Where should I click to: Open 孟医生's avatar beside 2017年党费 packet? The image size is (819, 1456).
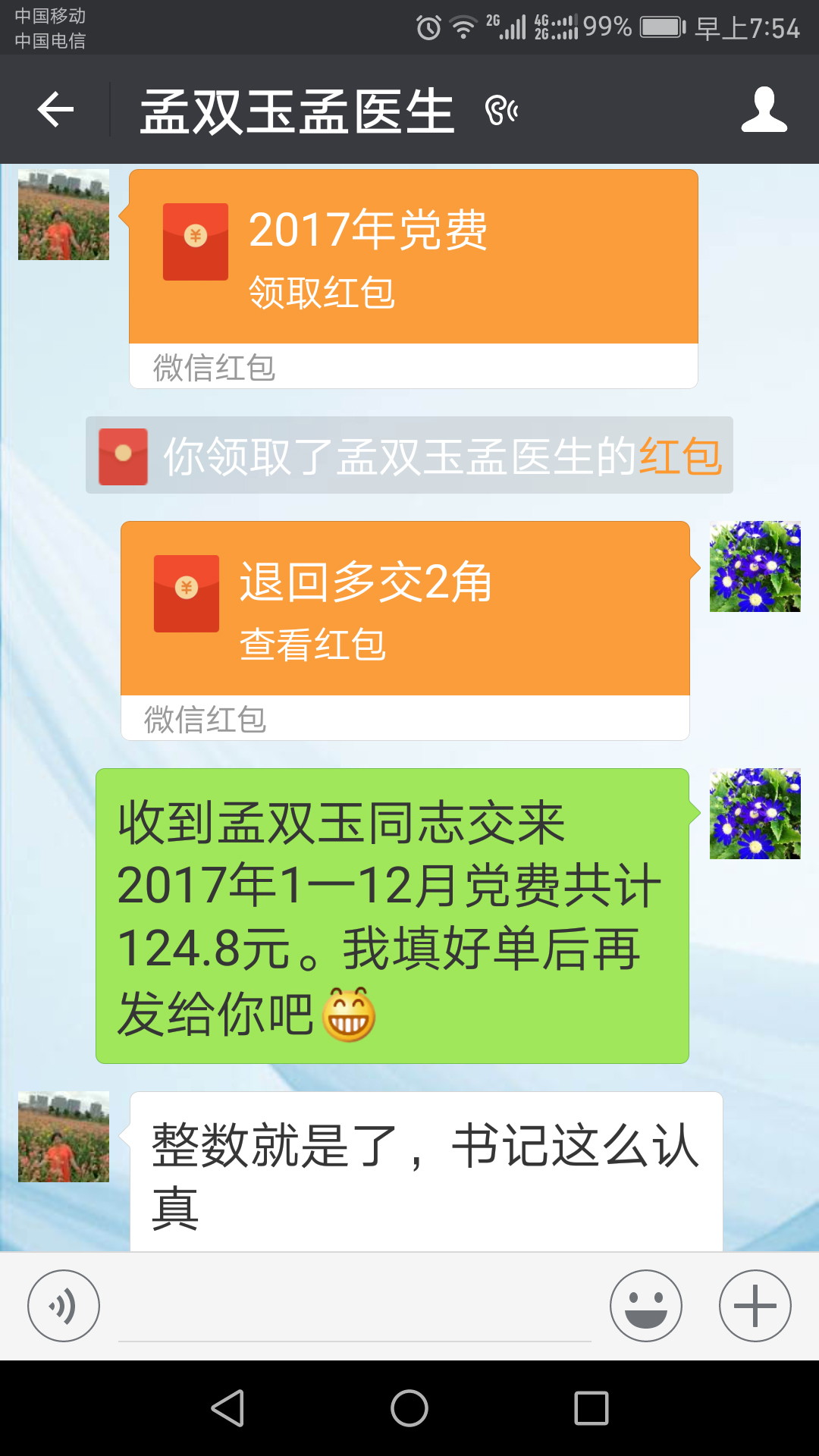(64, 215)
